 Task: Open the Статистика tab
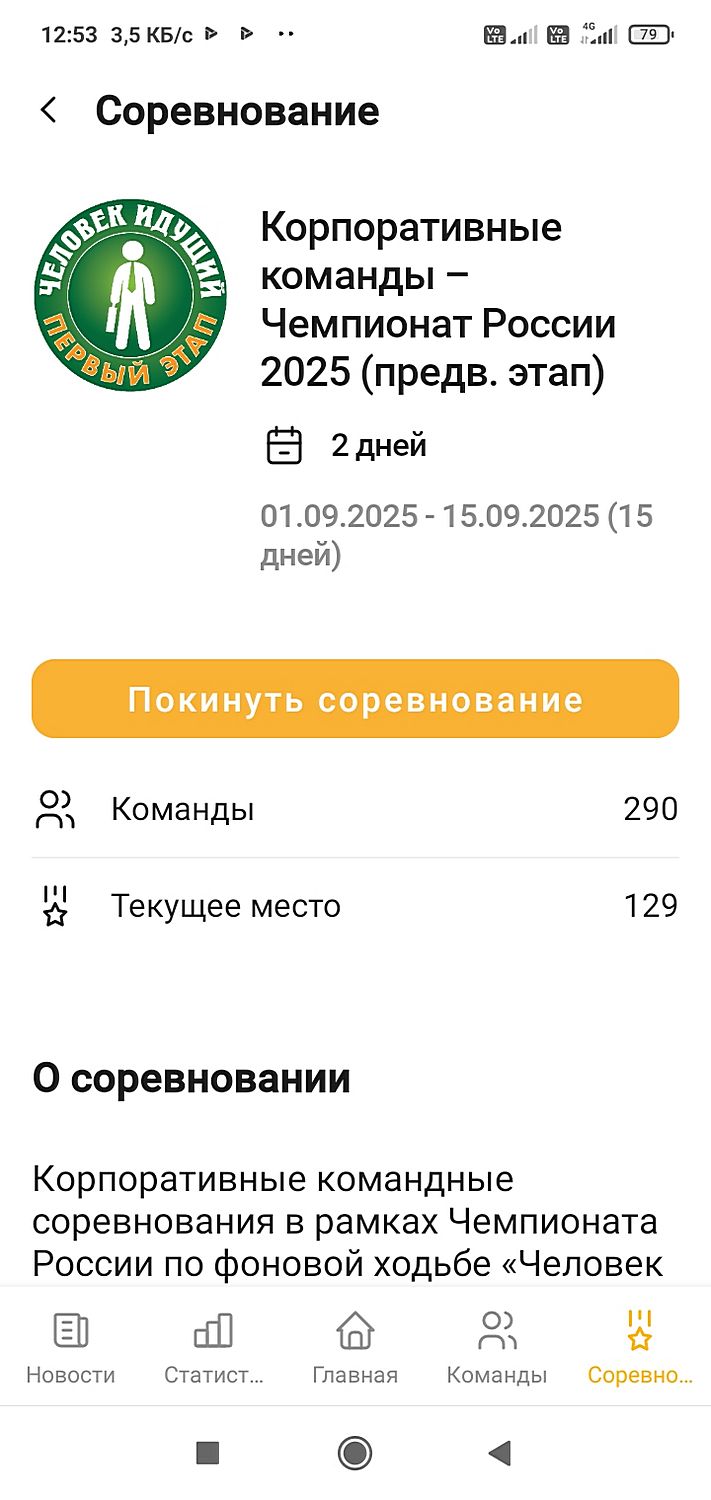pos(213,1348)
